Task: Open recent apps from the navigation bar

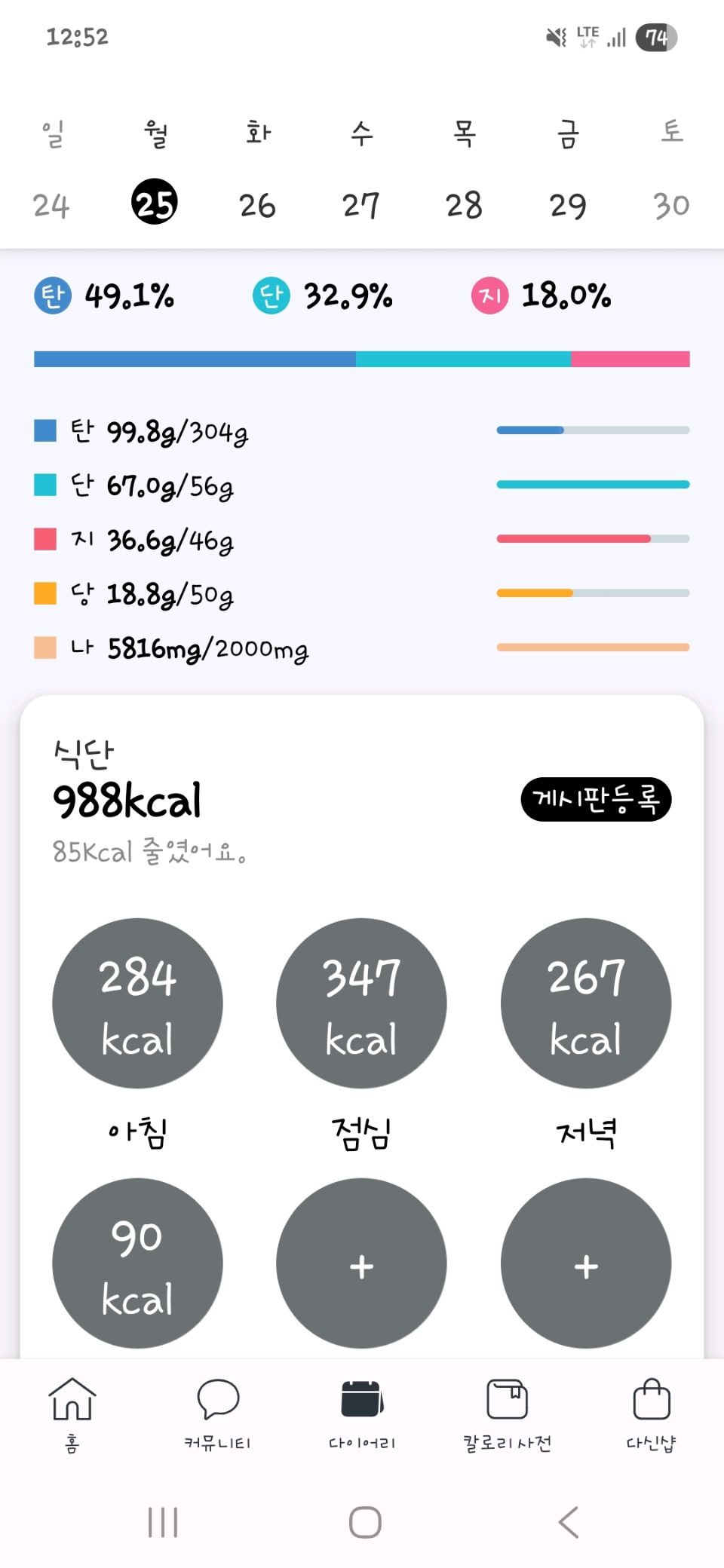Action: (163, 1522)
